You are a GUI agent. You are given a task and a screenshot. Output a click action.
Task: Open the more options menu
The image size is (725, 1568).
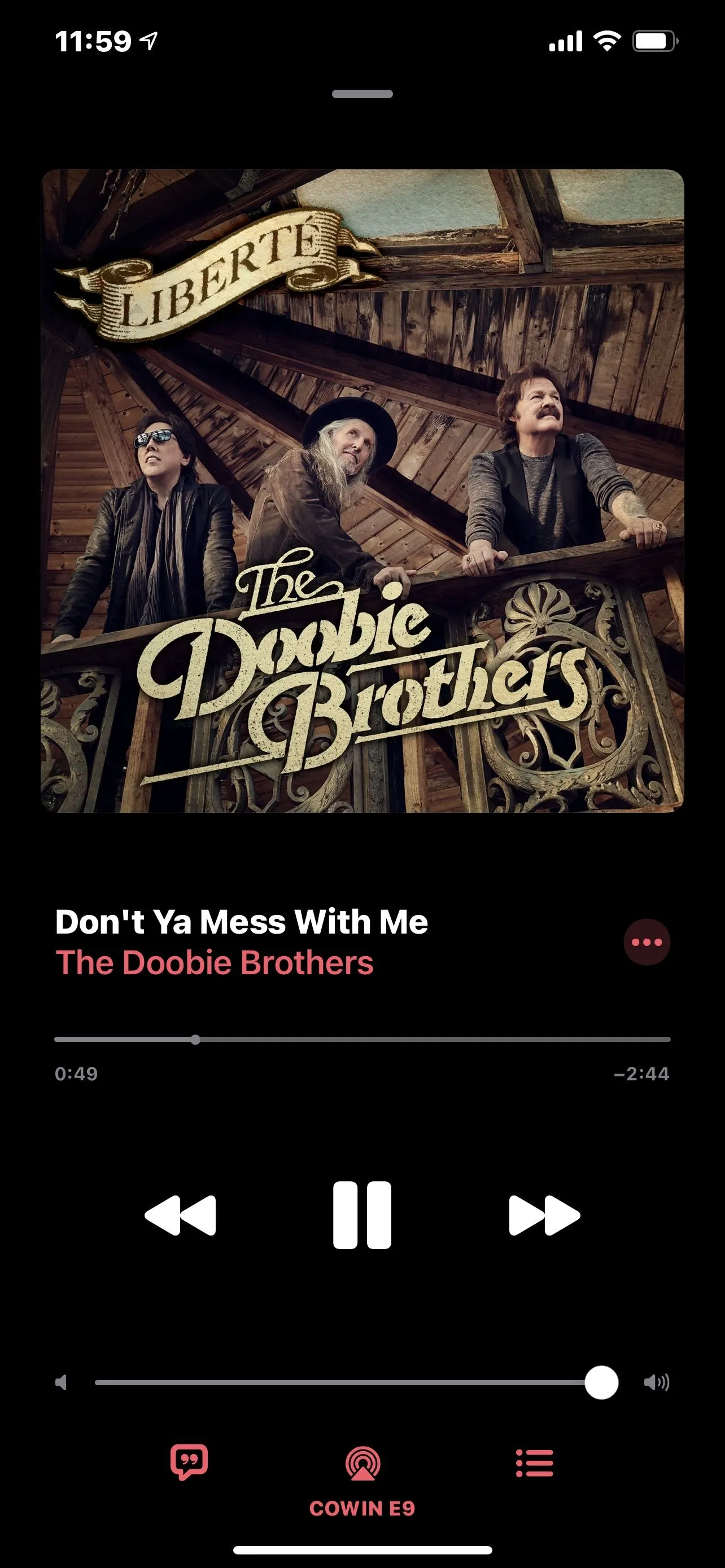tap(647, 942)
